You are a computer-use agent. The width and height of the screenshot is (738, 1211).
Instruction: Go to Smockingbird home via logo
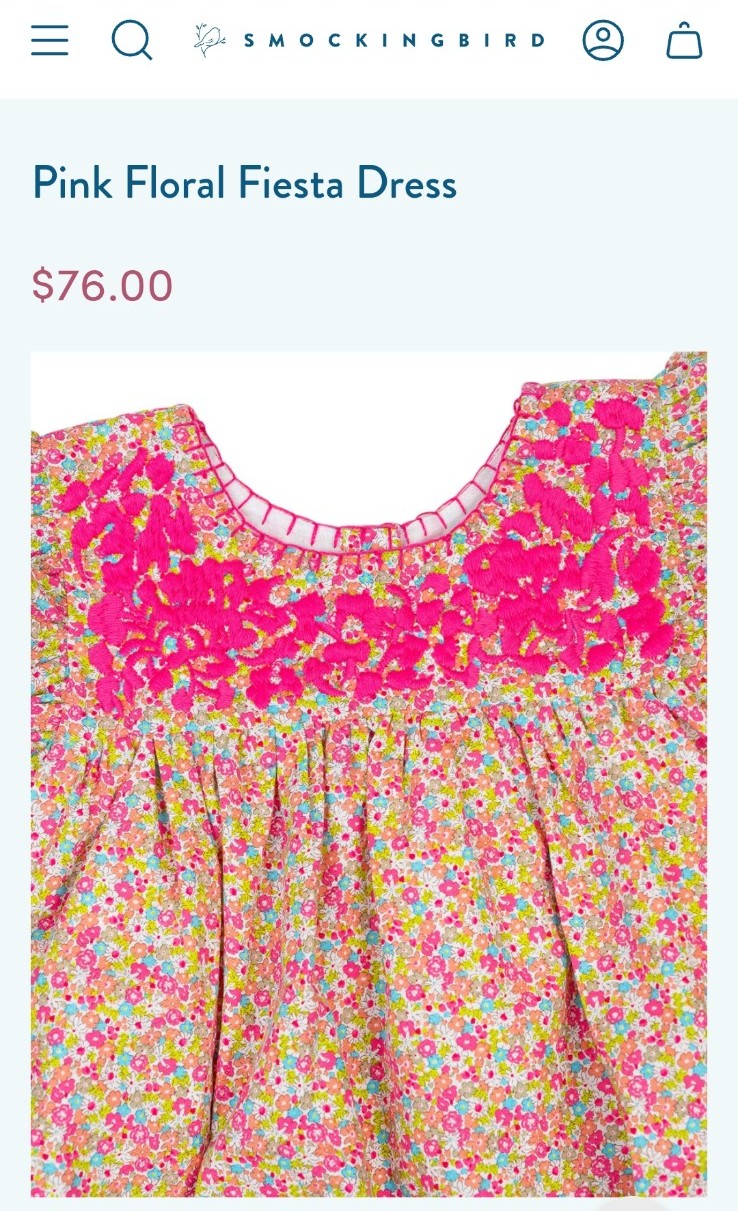pyautogui.click(x=370, y=40)
